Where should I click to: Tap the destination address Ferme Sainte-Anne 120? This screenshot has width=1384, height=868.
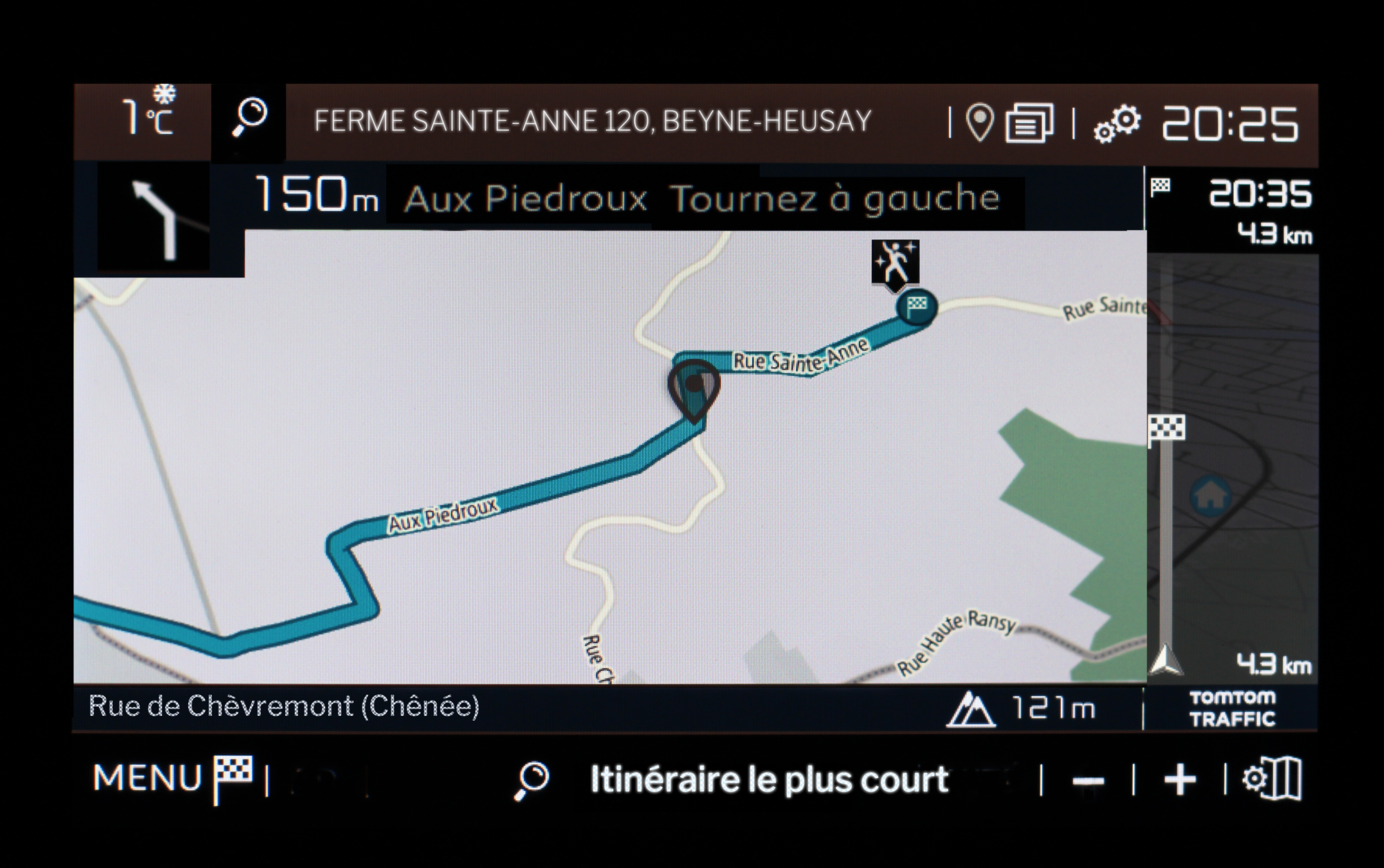pyautogui.click(x=592, y=122)
